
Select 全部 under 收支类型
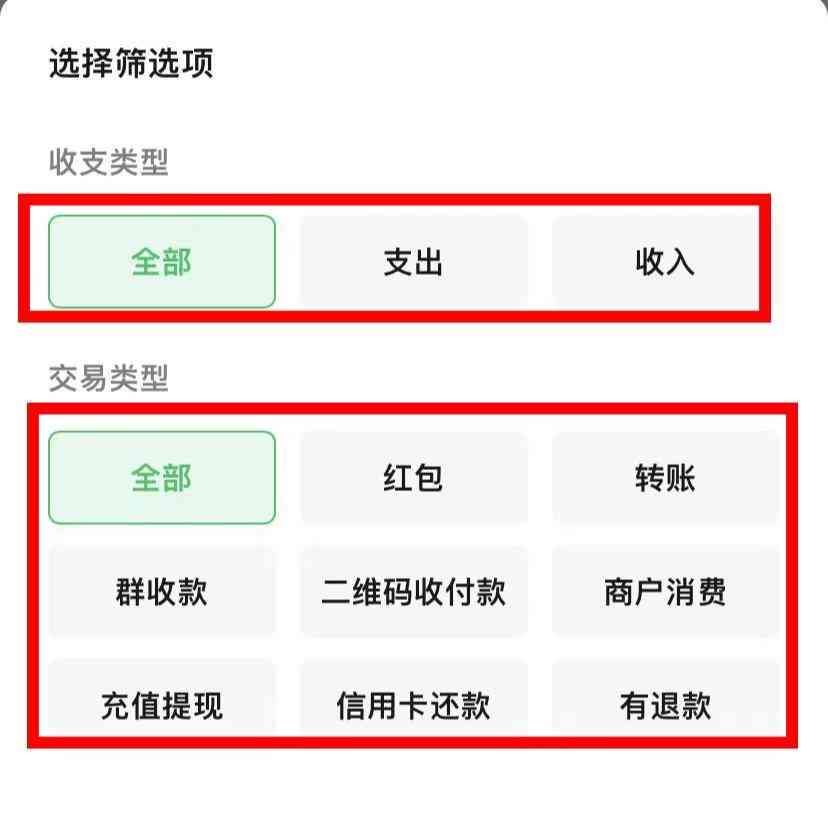161,262
